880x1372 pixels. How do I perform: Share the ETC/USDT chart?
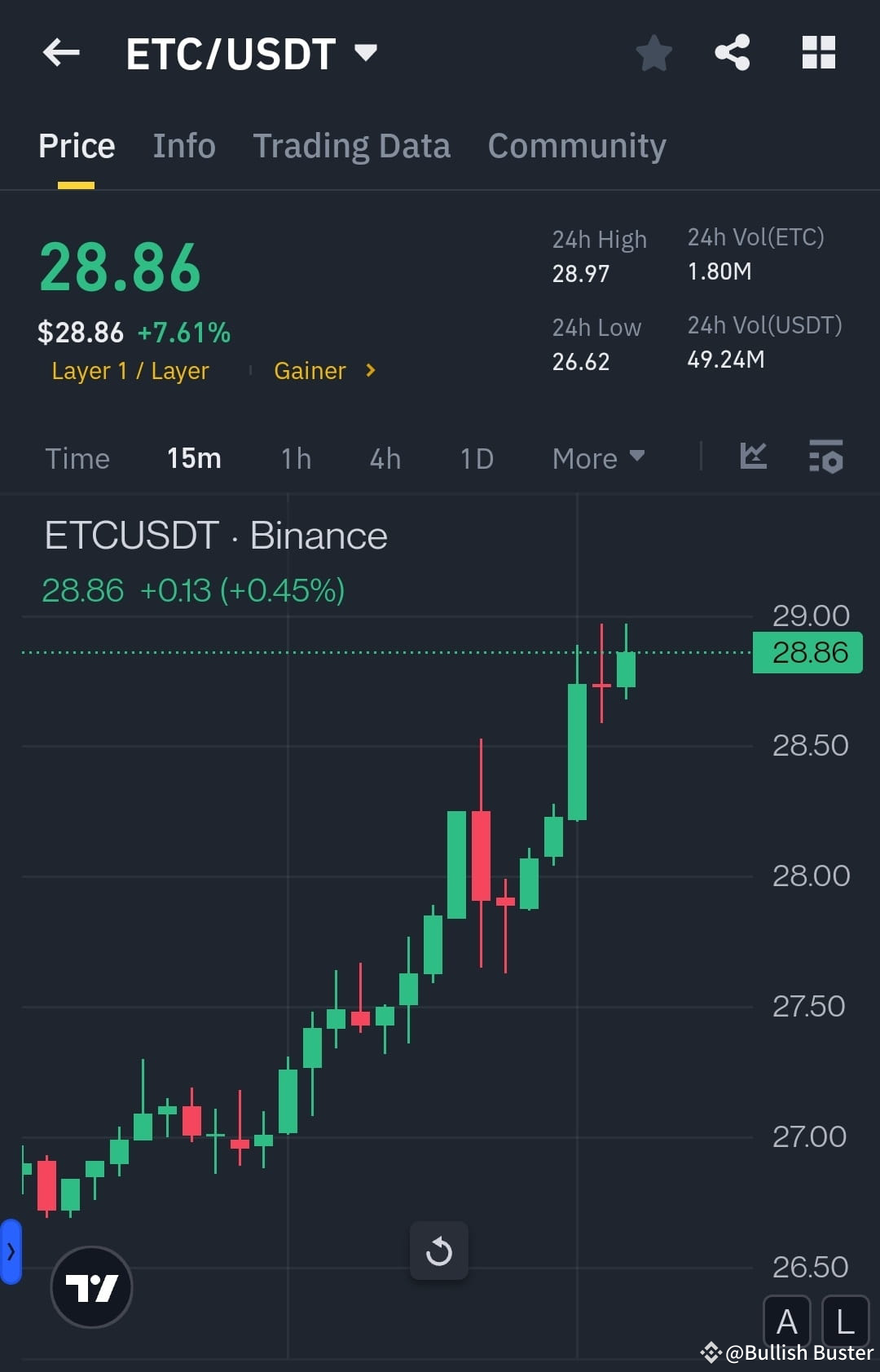(x=732, y=52)
